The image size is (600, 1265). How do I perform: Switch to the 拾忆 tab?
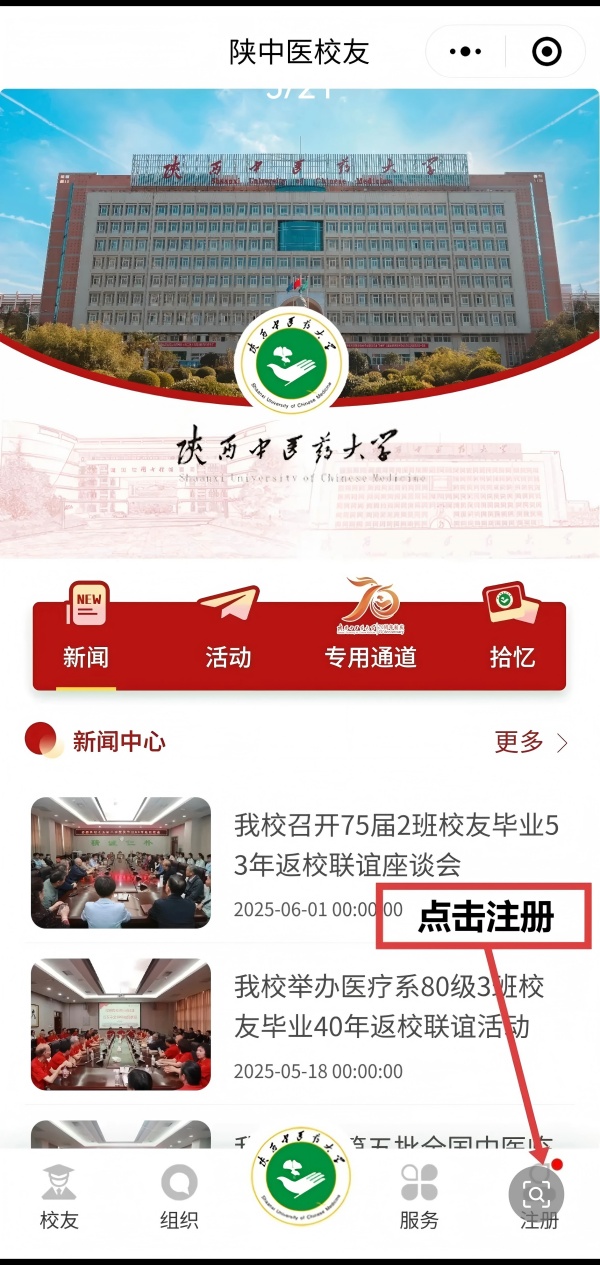pos(512,643)
